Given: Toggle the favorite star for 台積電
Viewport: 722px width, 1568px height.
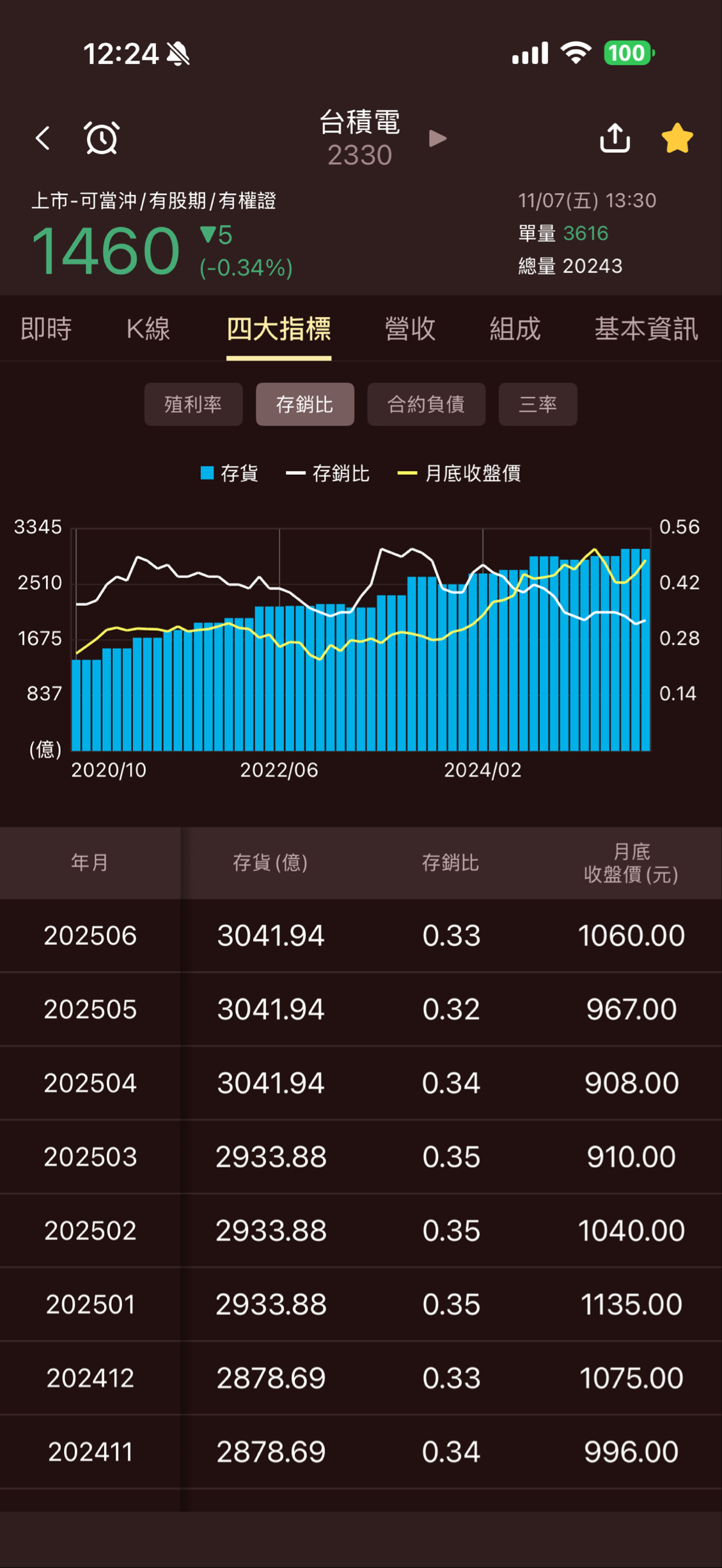Looking at the screenshot, I should (677, 137).
